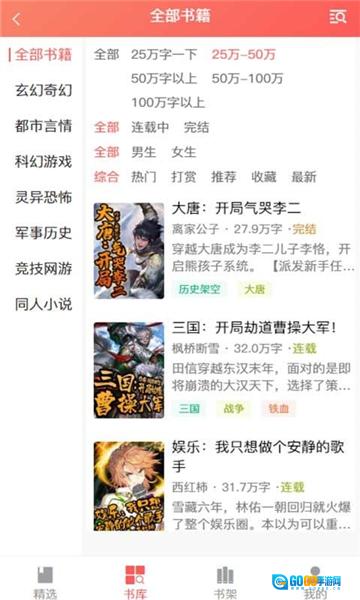
Task: Select the 都市言情 category
Action: pos(43,126)
